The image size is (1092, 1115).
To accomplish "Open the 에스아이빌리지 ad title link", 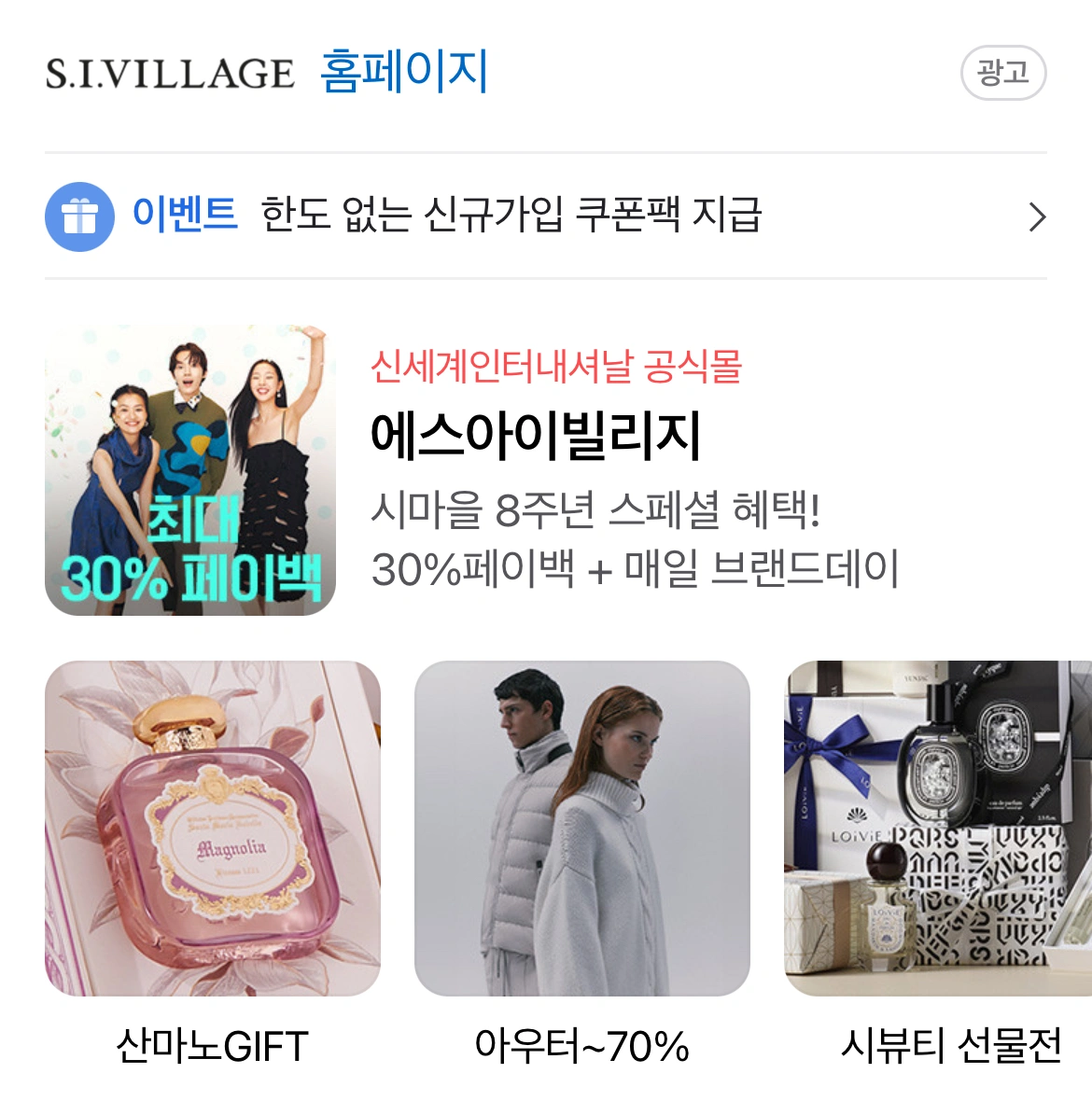I will (535, 436).
